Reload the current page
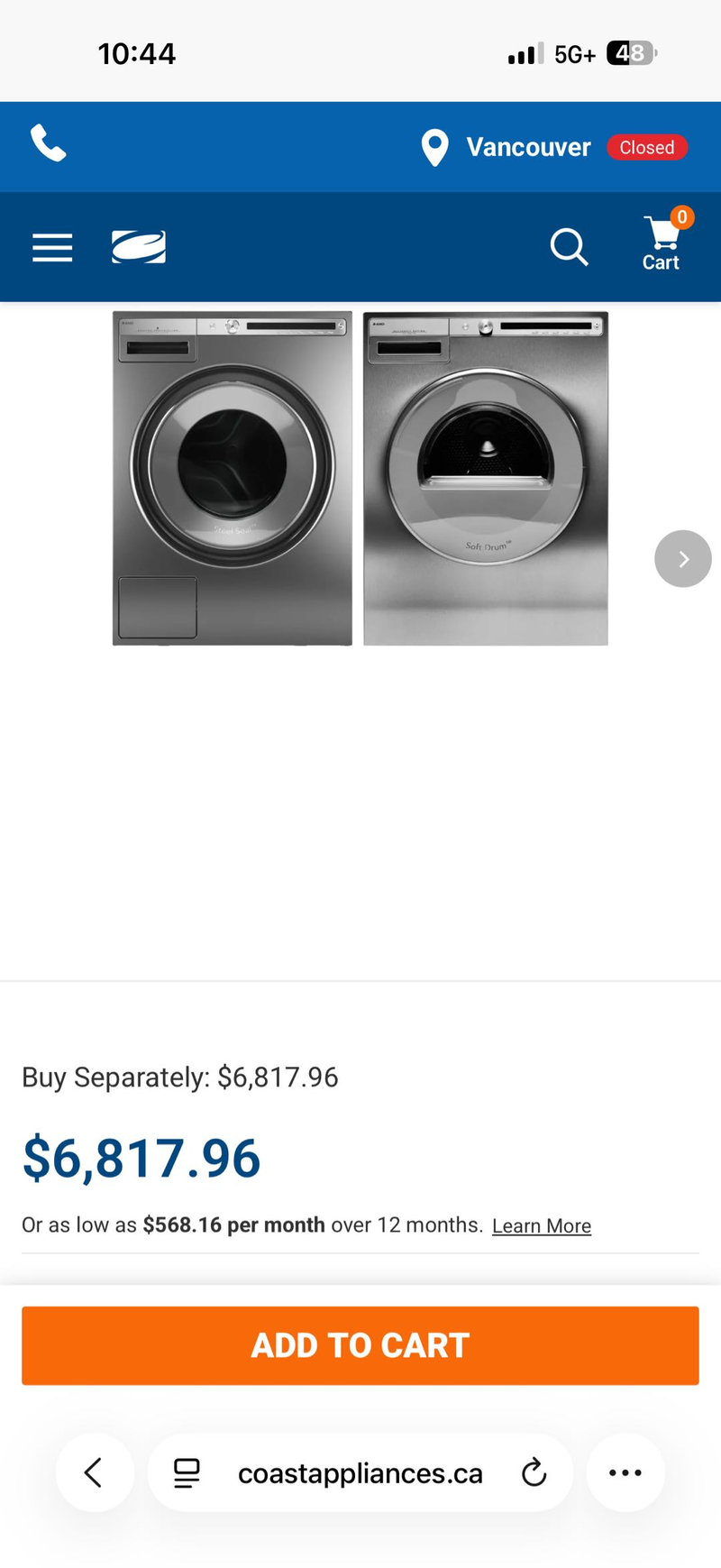This screenshot has height=1568, width=721. click(x=534, y=1472)
